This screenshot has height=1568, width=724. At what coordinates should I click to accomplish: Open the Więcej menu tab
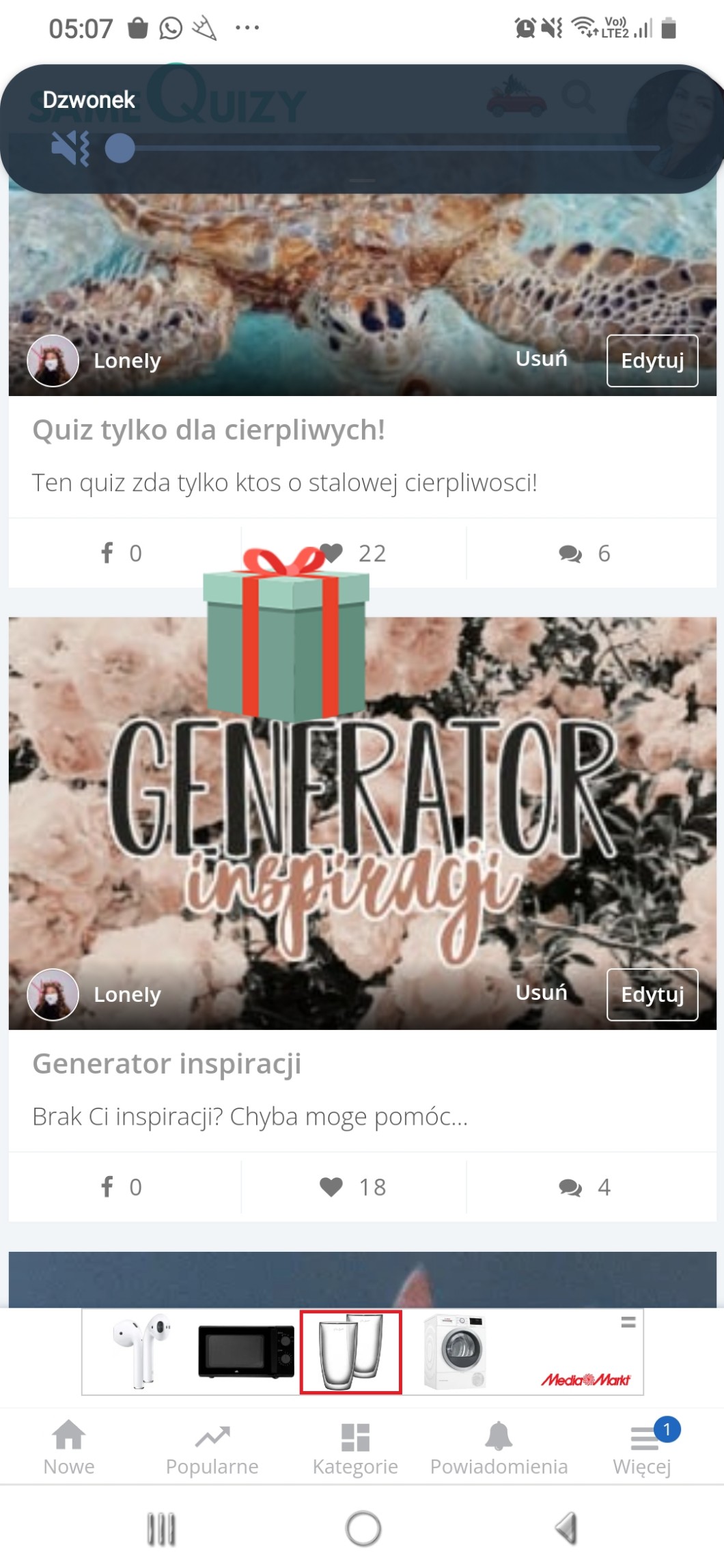[642, 1446]
